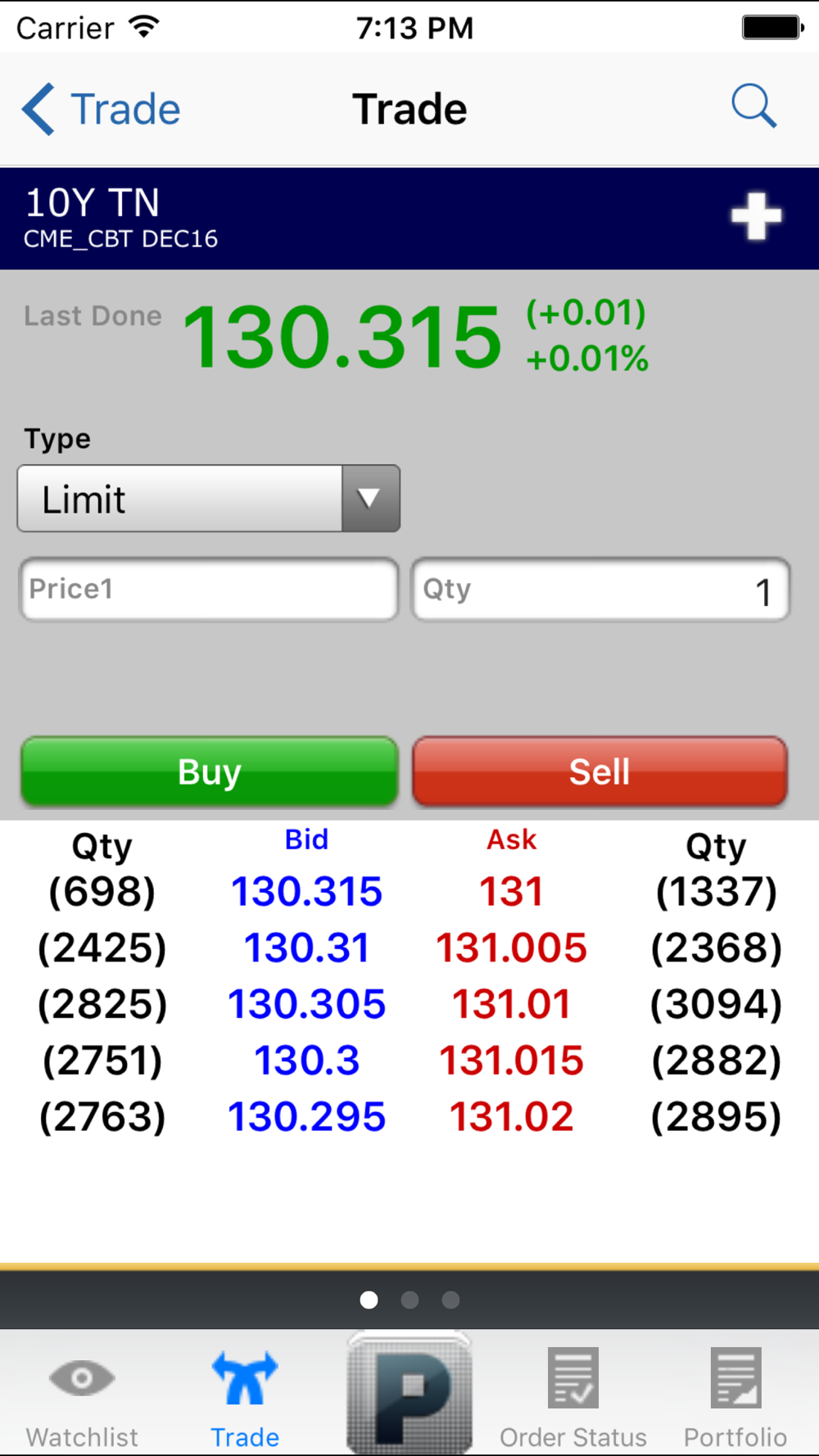Jump to the second page dot
The height and width of the screenshot is (1456, 819).
tap(409, 1300)
